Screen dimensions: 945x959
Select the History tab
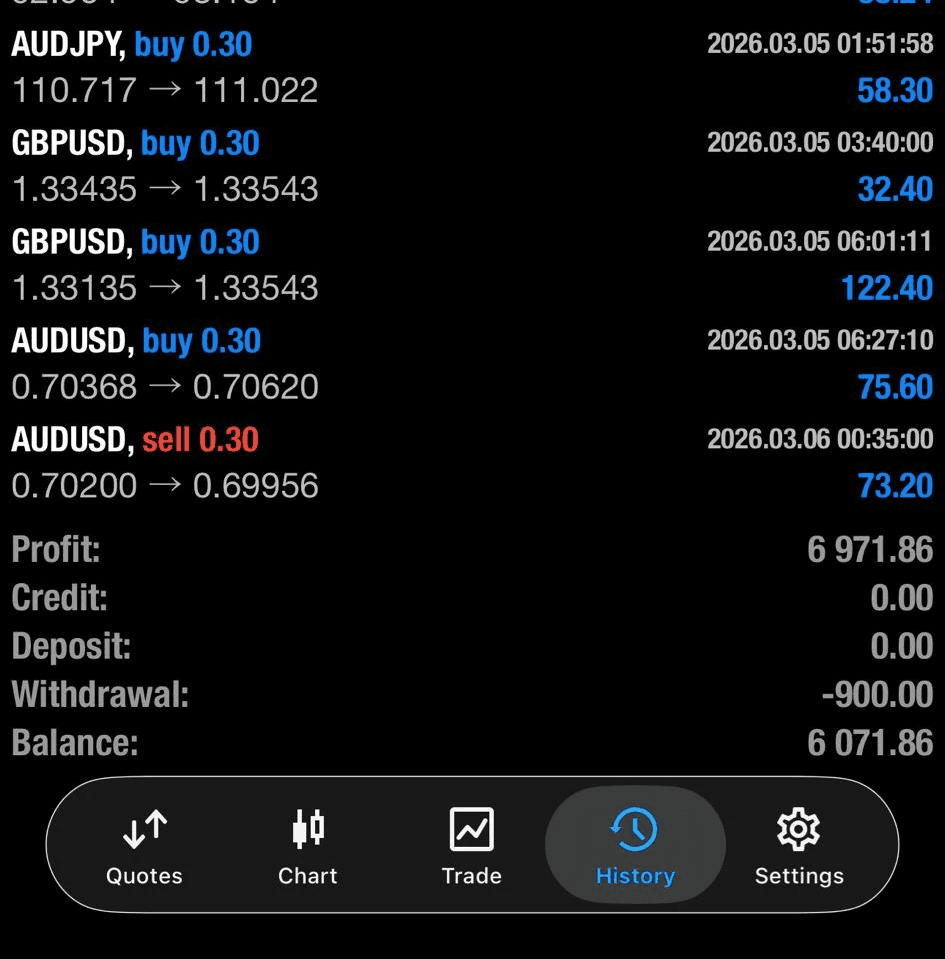point(635,846)
